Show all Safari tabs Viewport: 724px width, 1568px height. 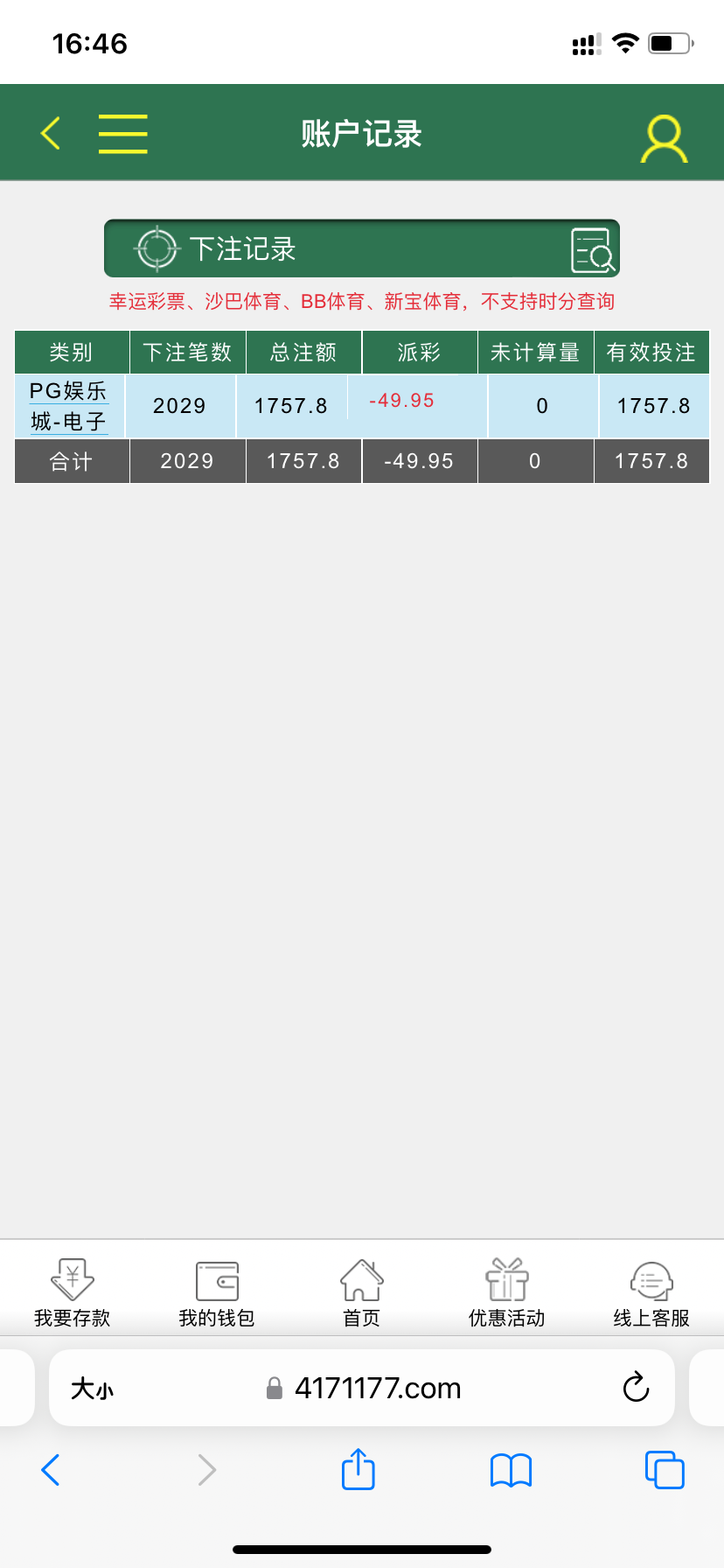[x=665, y=1470]
